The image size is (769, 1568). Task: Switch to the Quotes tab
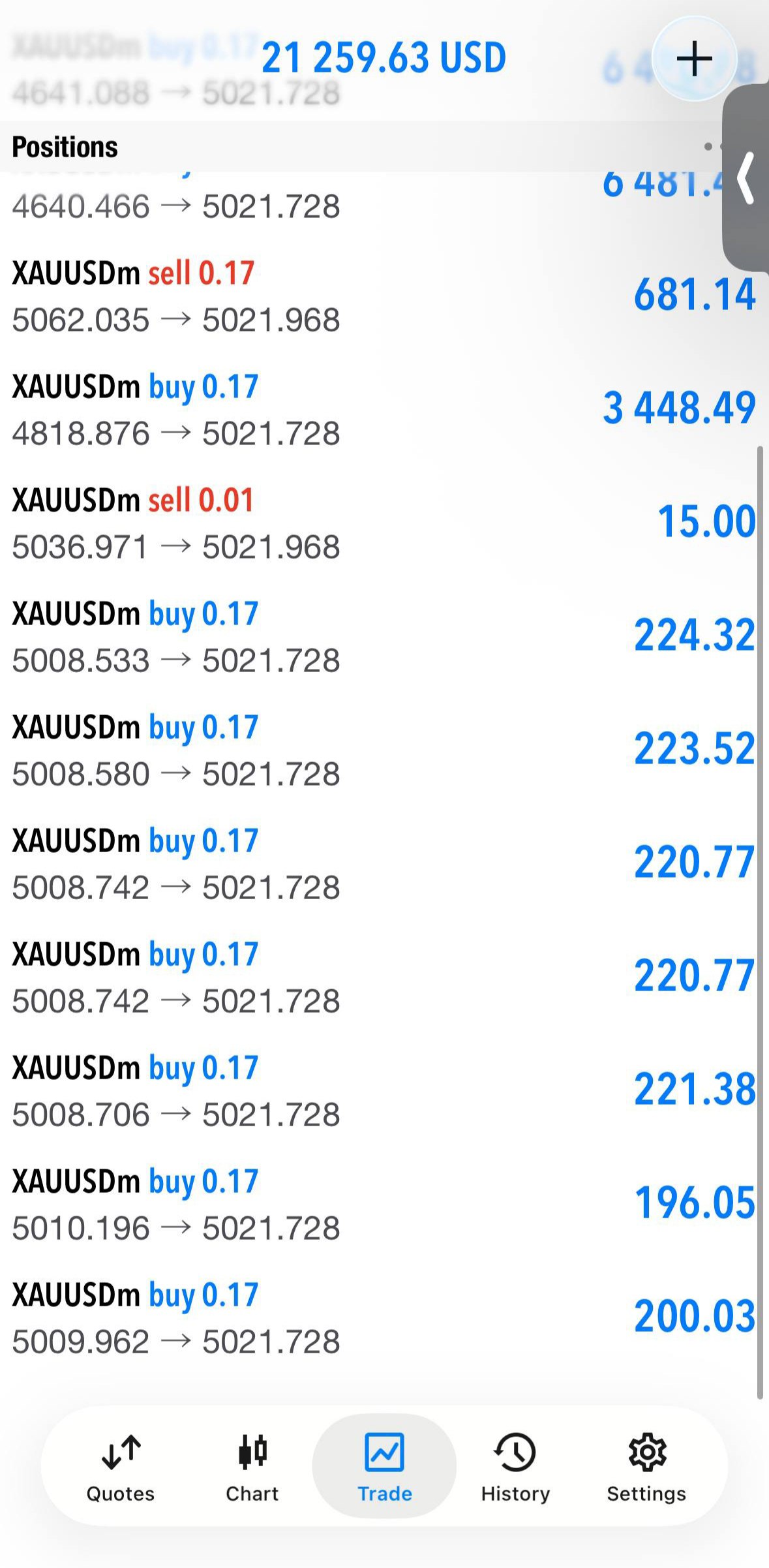point(121,1466)
